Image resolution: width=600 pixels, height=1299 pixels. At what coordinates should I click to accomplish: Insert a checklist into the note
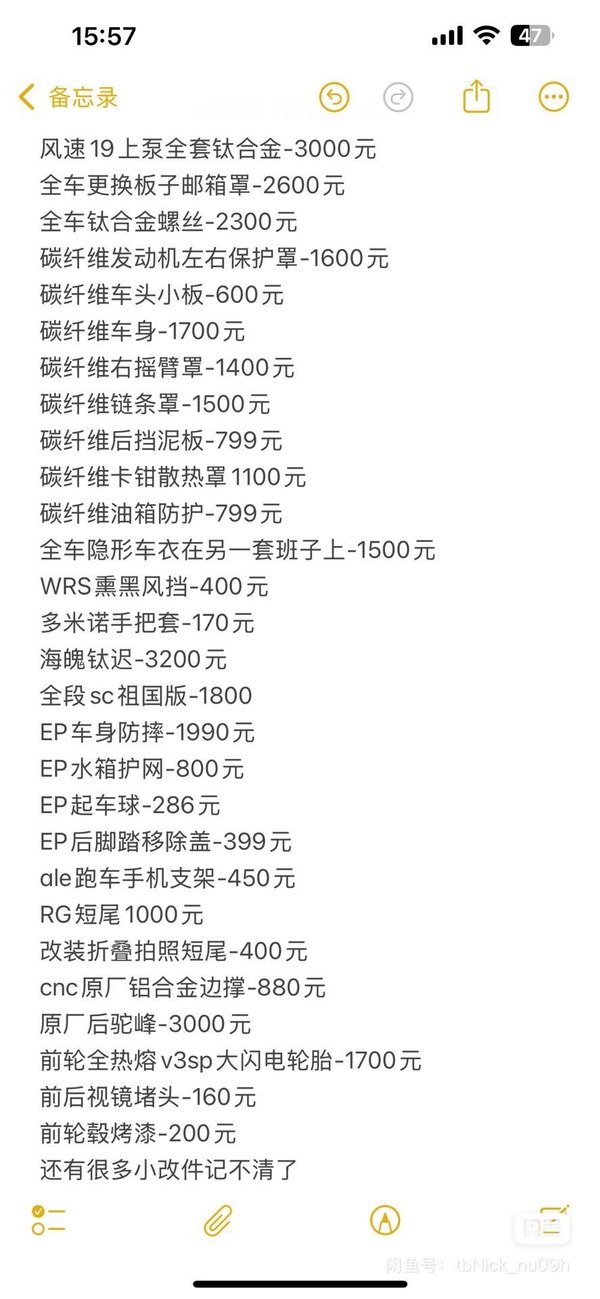coord(48,1219)
